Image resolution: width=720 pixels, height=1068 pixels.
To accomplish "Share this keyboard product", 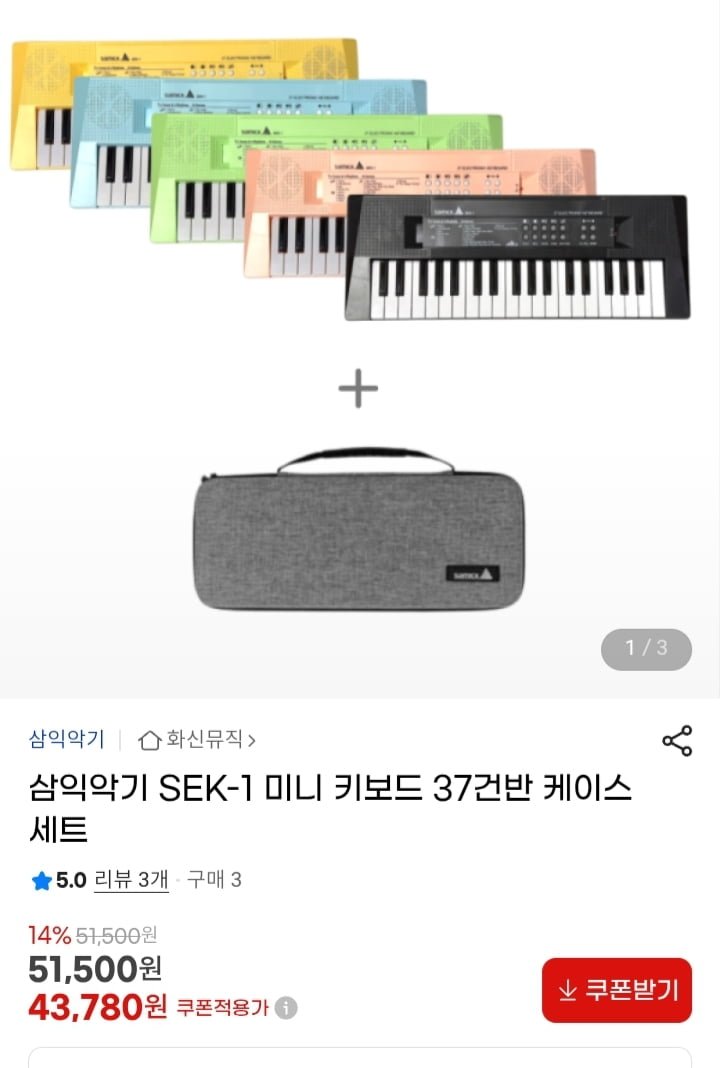I will pos(677,741).
